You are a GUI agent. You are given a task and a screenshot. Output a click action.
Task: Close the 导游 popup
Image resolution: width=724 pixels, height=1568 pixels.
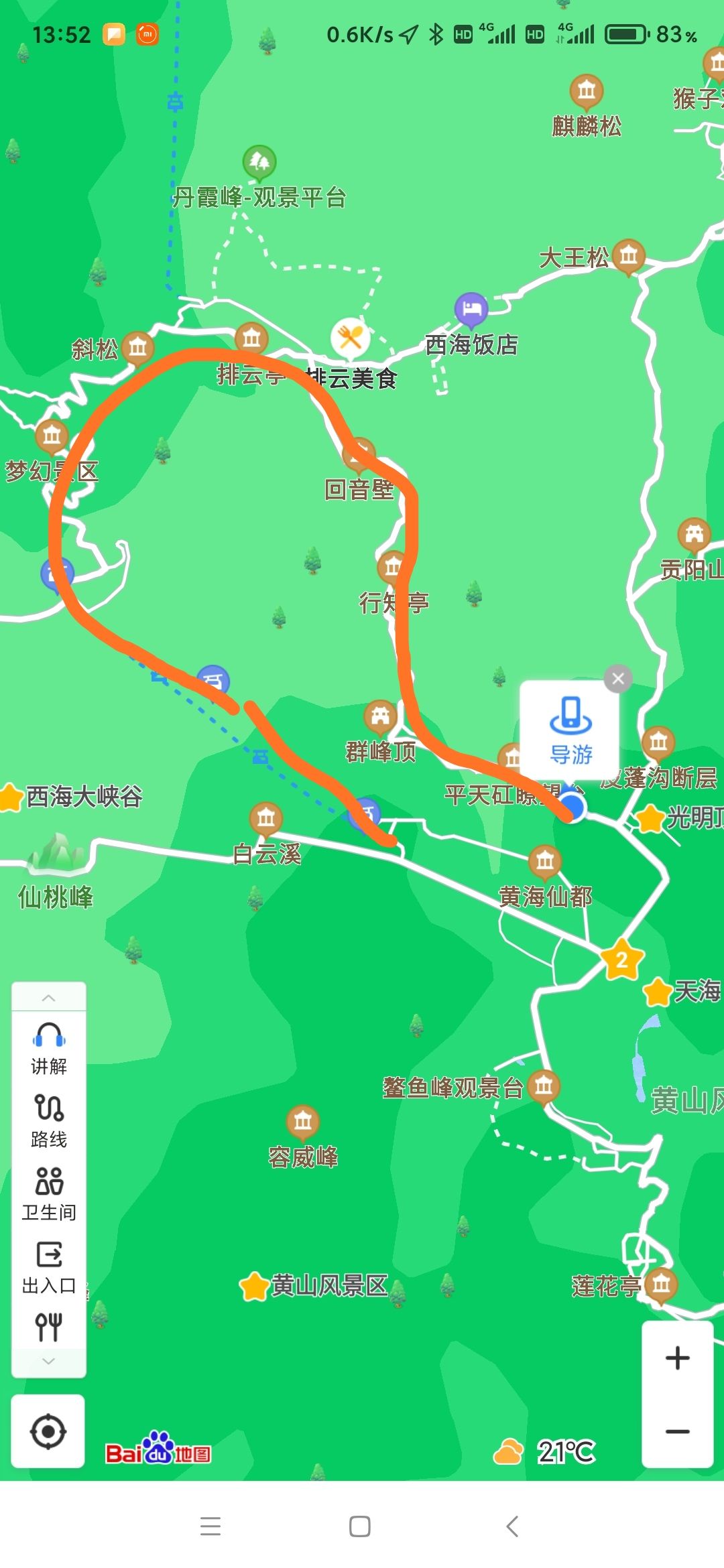(x=618, y=679)
